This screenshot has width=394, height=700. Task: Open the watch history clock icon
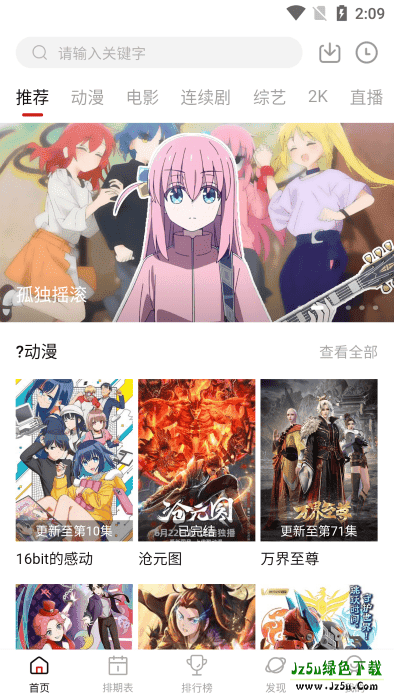click(x=366, y=53)
